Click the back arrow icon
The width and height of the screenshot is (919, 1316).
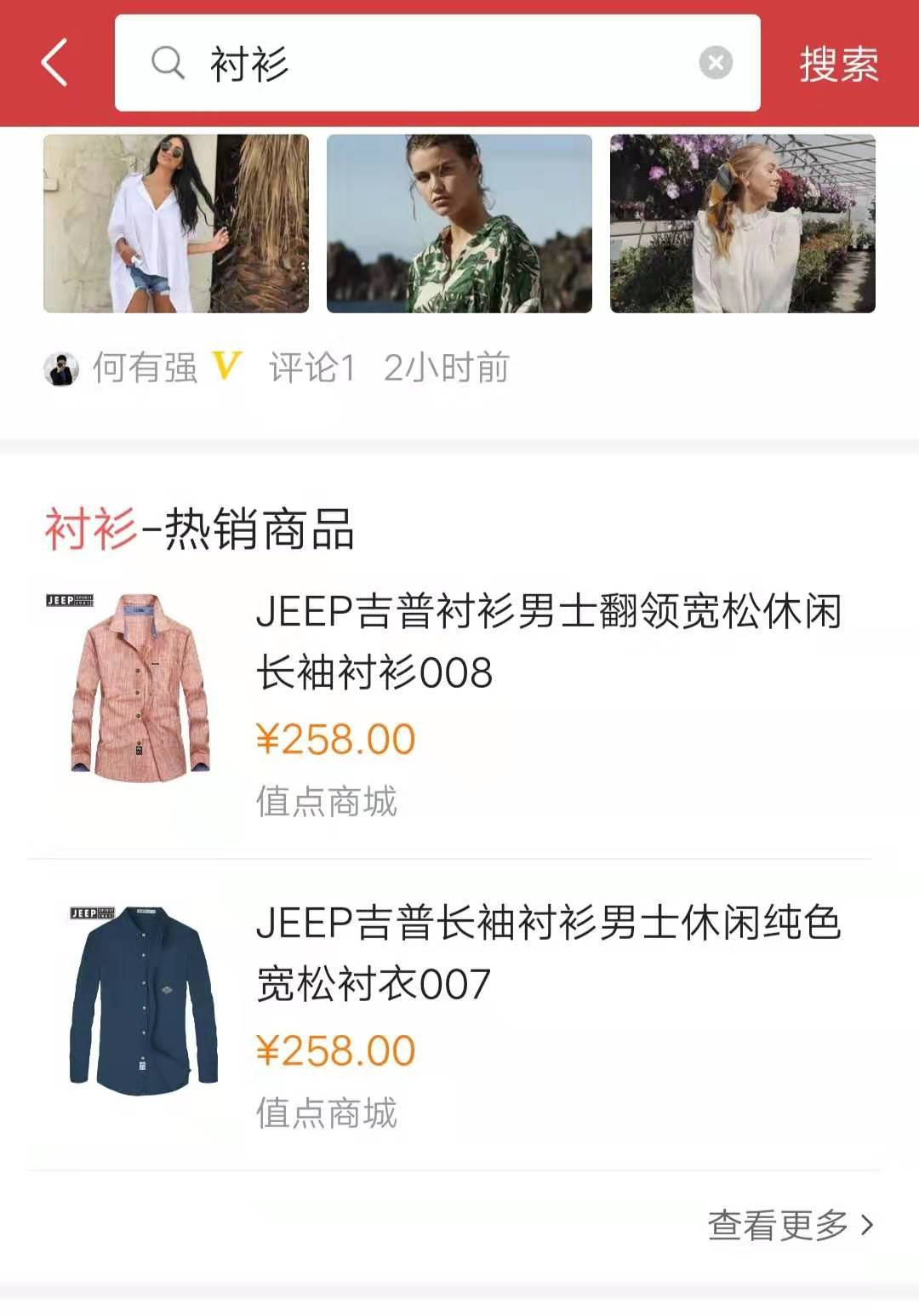click(53, 64)
